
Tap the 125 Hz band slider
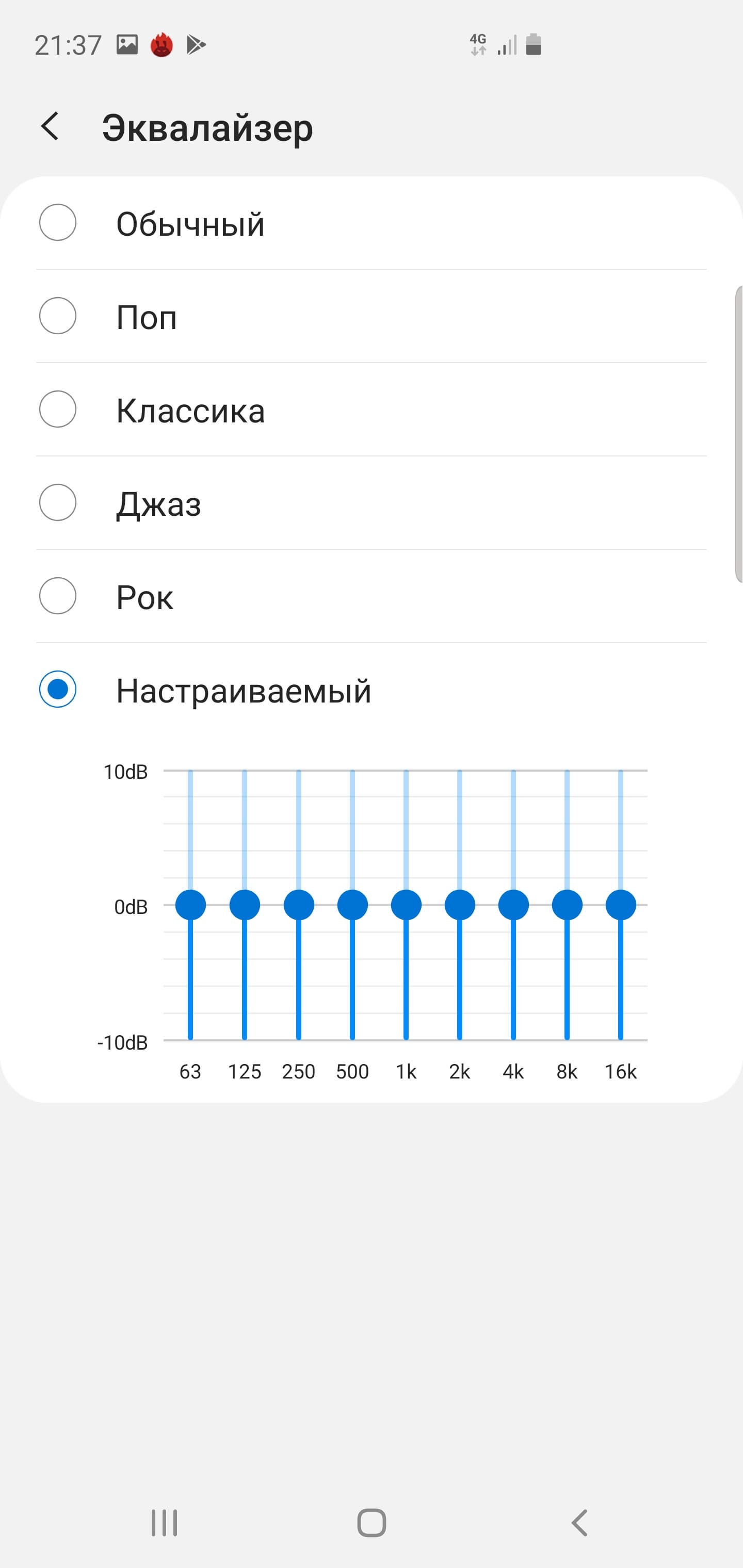pyautogui.click(x=245, y=905)
